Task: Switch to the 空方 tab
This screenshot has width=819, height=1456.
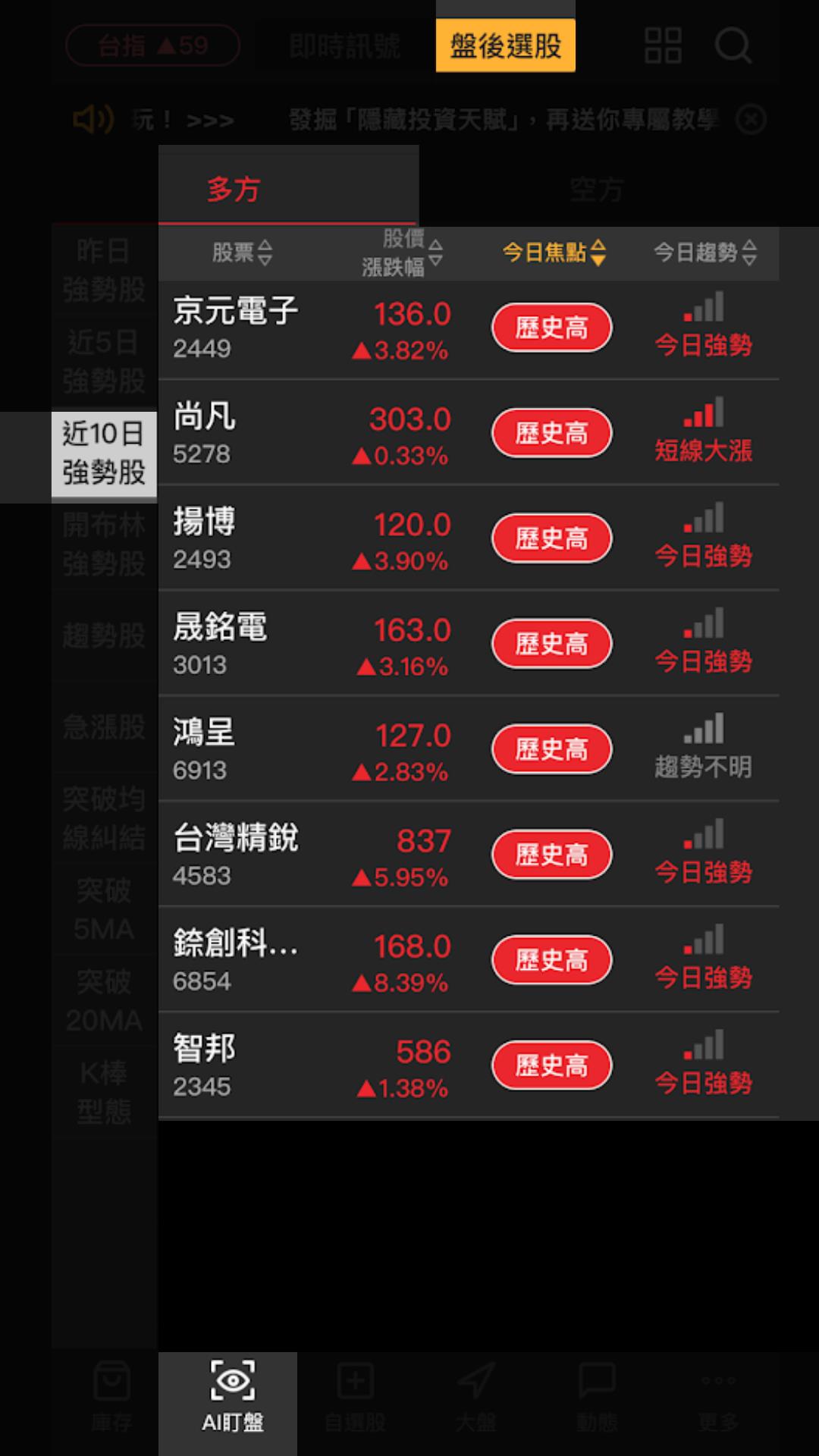Action: (x=598, y=188)
